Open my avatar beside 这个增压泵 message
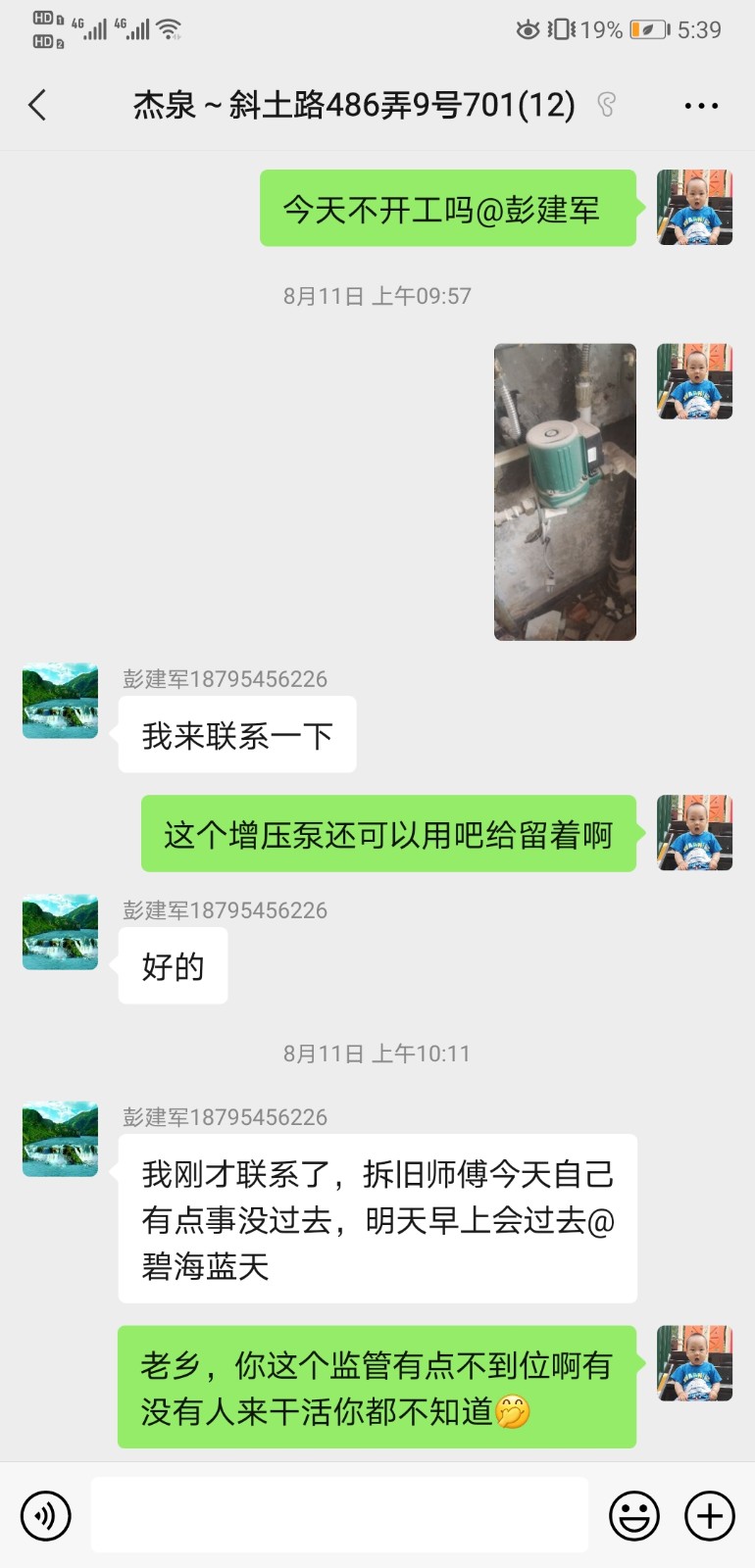This screenshot has width=755, height=1568. pos(694,833)
